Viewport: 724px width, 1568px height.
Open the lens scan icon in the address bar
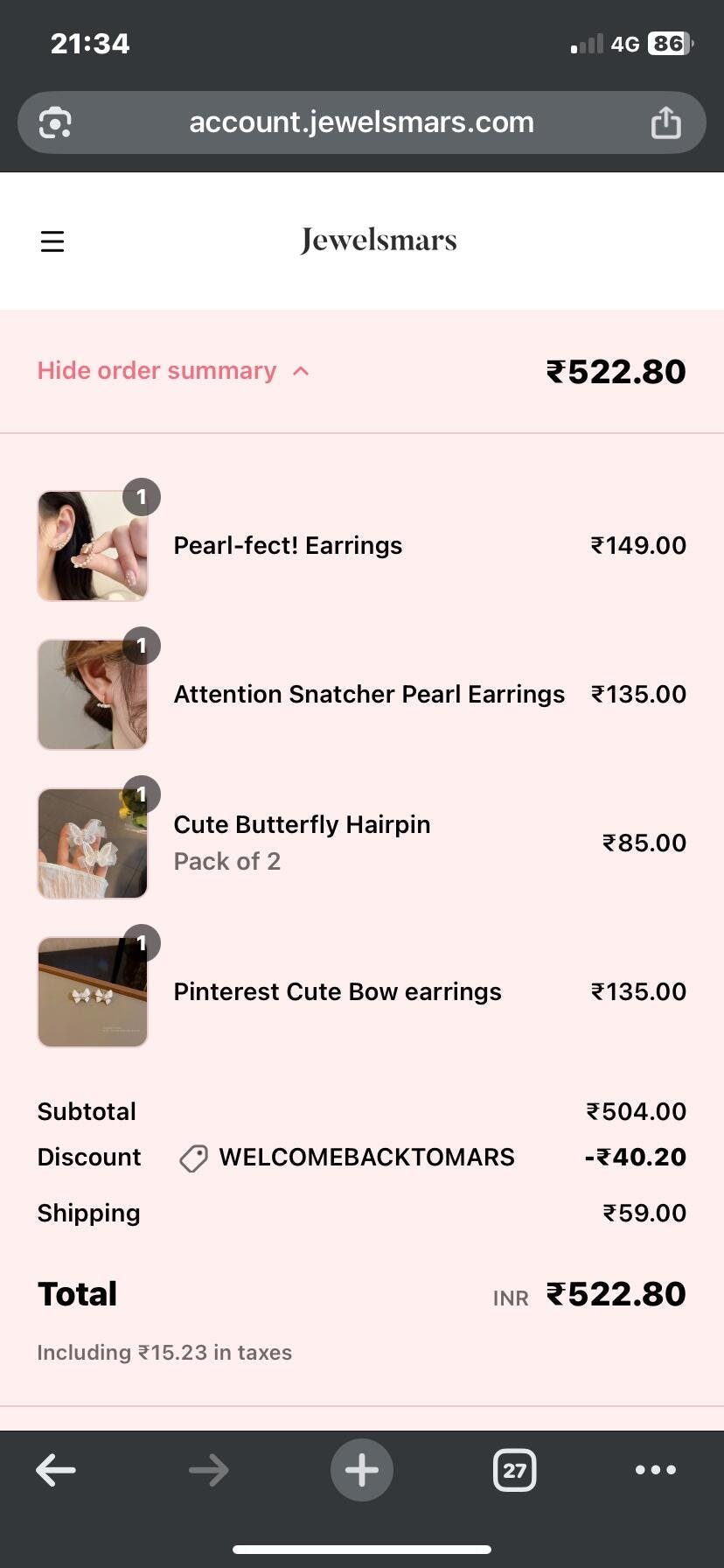point(55,122)
